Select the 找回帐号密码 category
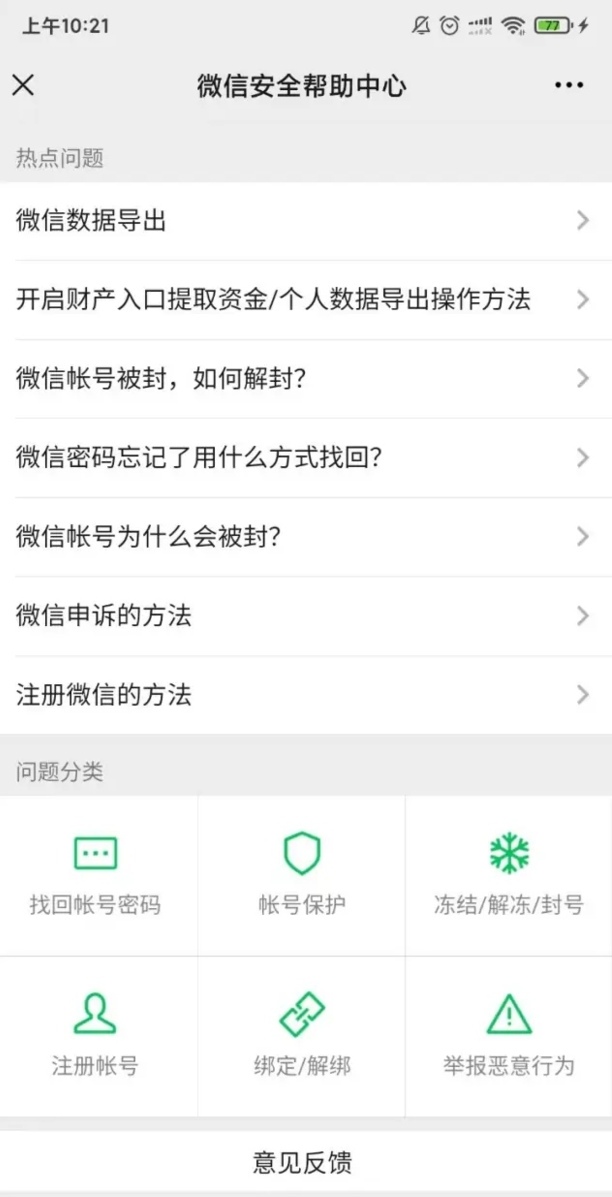This screenshot has height=1197, width=612. [96, 876]
